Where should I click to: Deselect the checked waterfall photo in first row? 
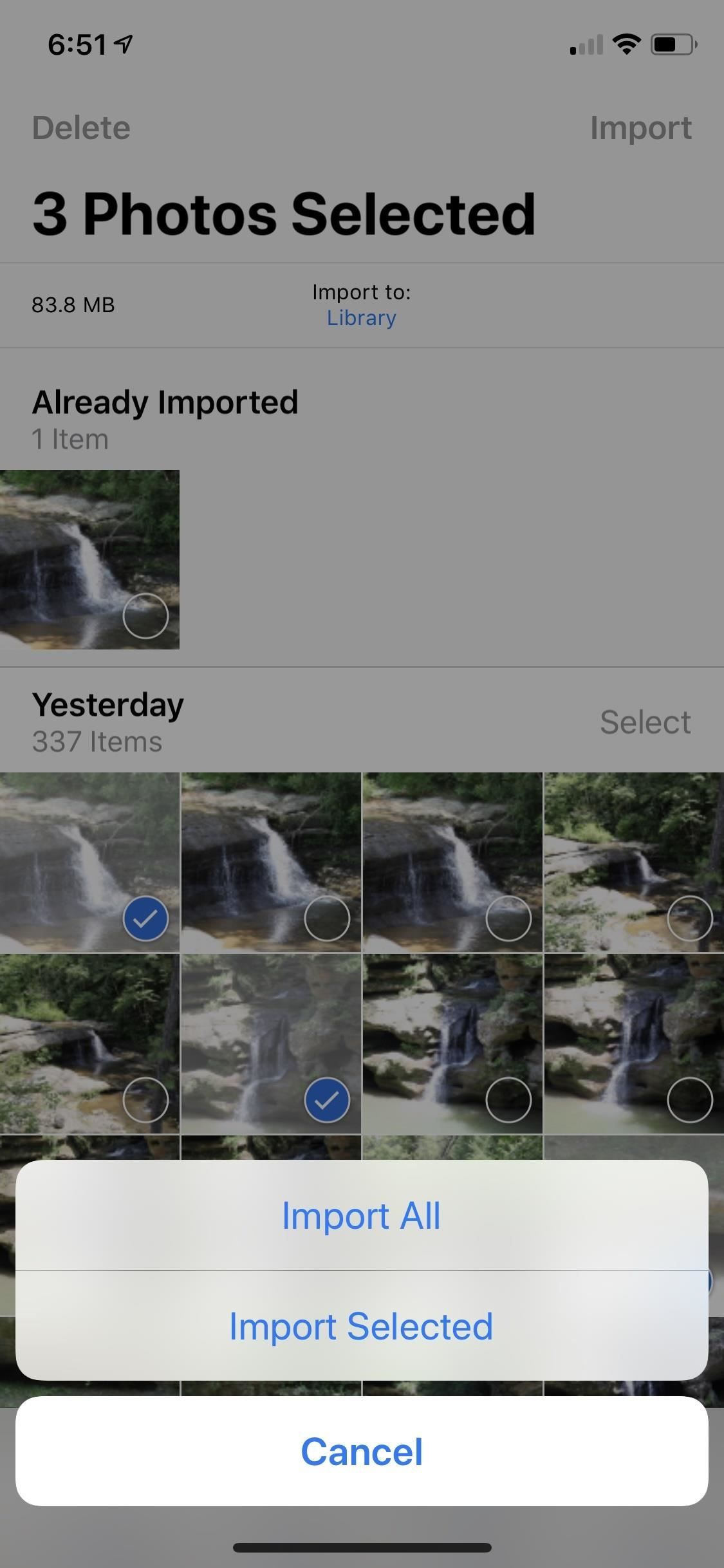145,919
